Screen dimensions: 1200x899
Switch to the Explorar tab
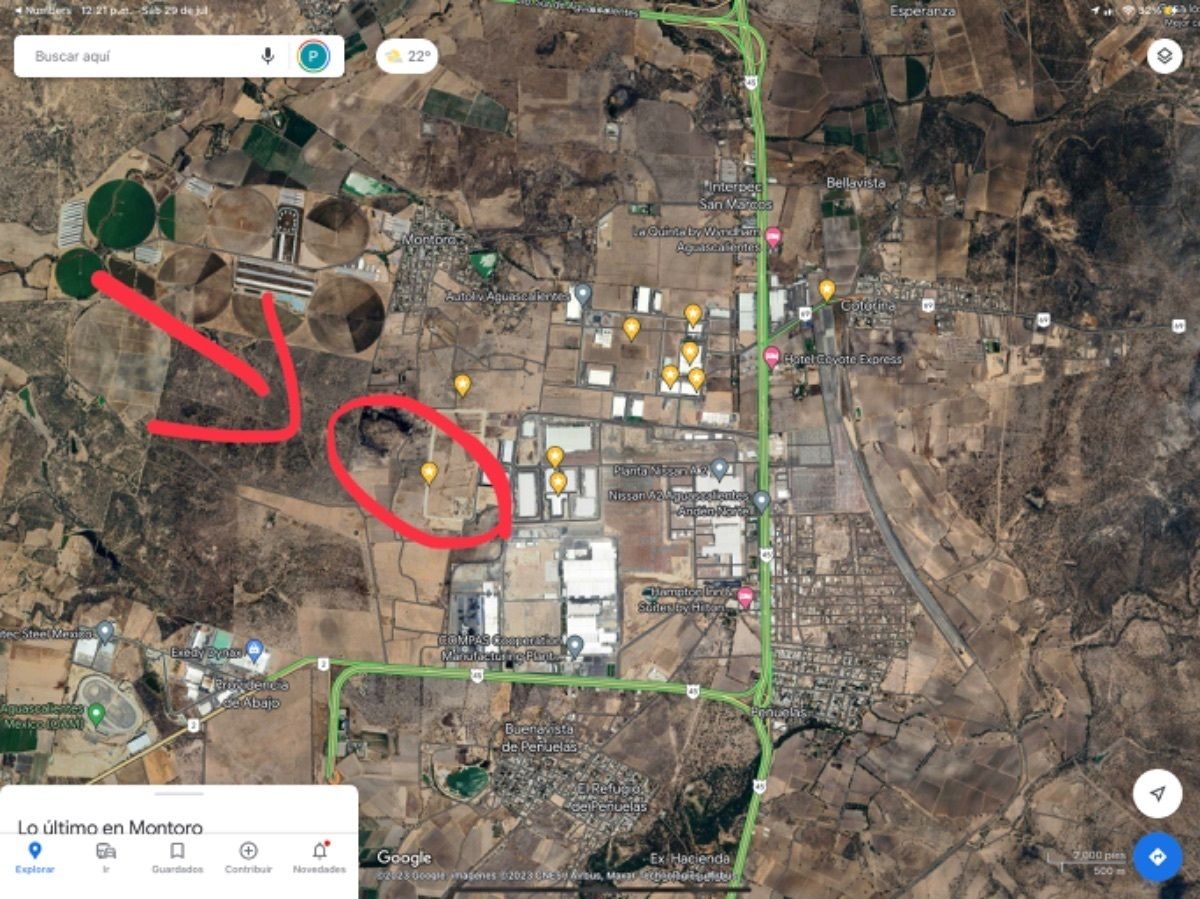tap(35, 857)
